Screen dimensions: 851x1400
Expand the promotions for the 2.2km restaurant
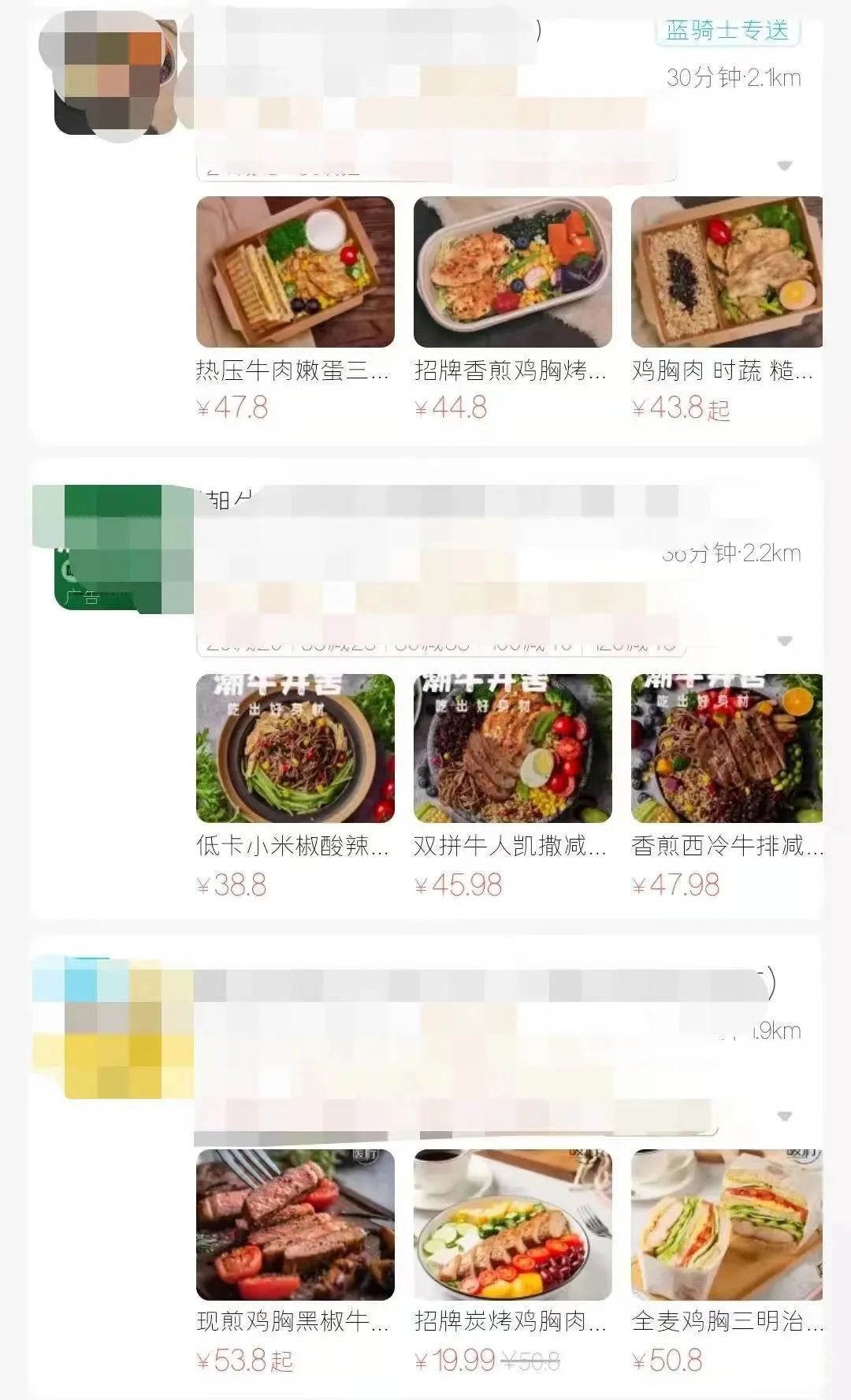point(784,641)
